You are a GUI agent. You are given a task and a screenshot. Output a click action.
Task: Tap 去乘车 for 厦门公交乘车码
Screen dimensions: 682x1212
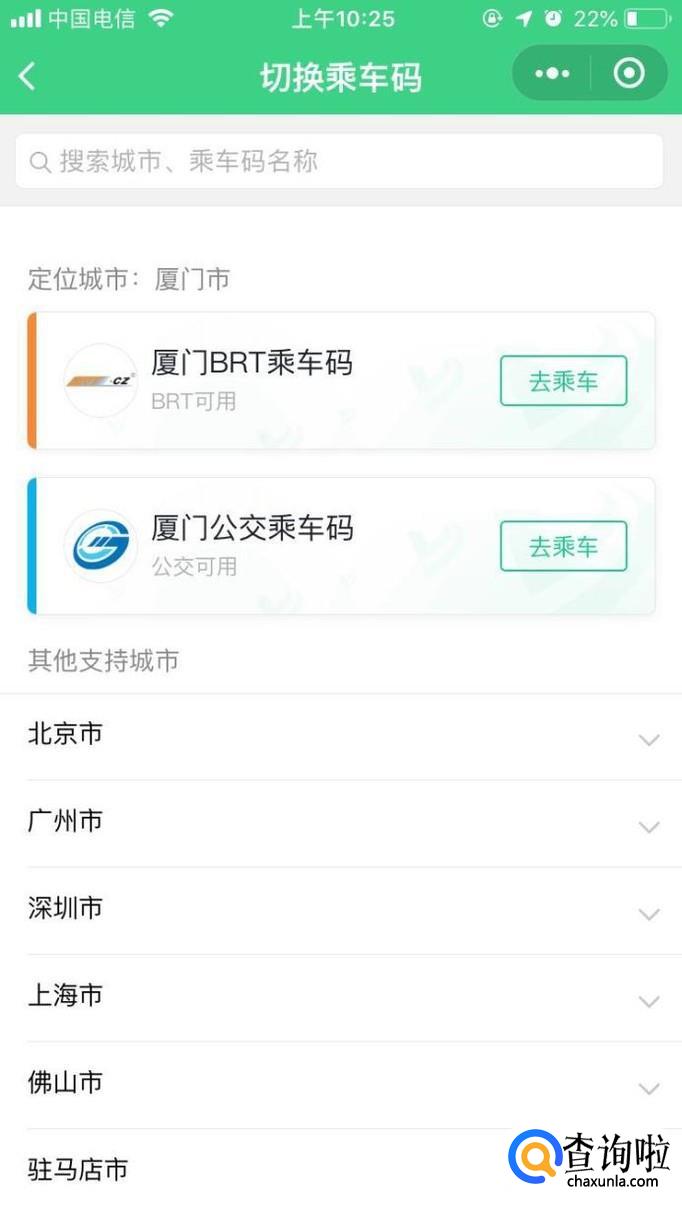tap(563, 546)
